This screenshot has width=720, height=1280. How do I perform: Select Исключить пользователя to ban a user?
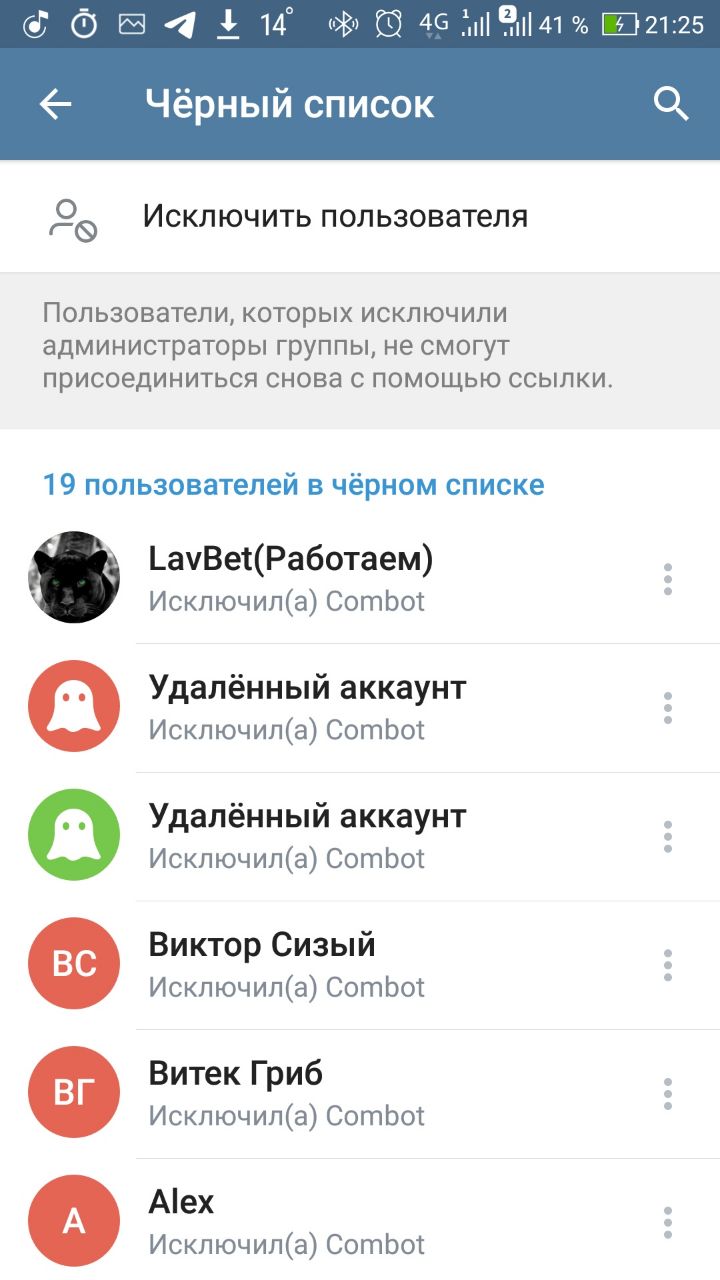335,217
